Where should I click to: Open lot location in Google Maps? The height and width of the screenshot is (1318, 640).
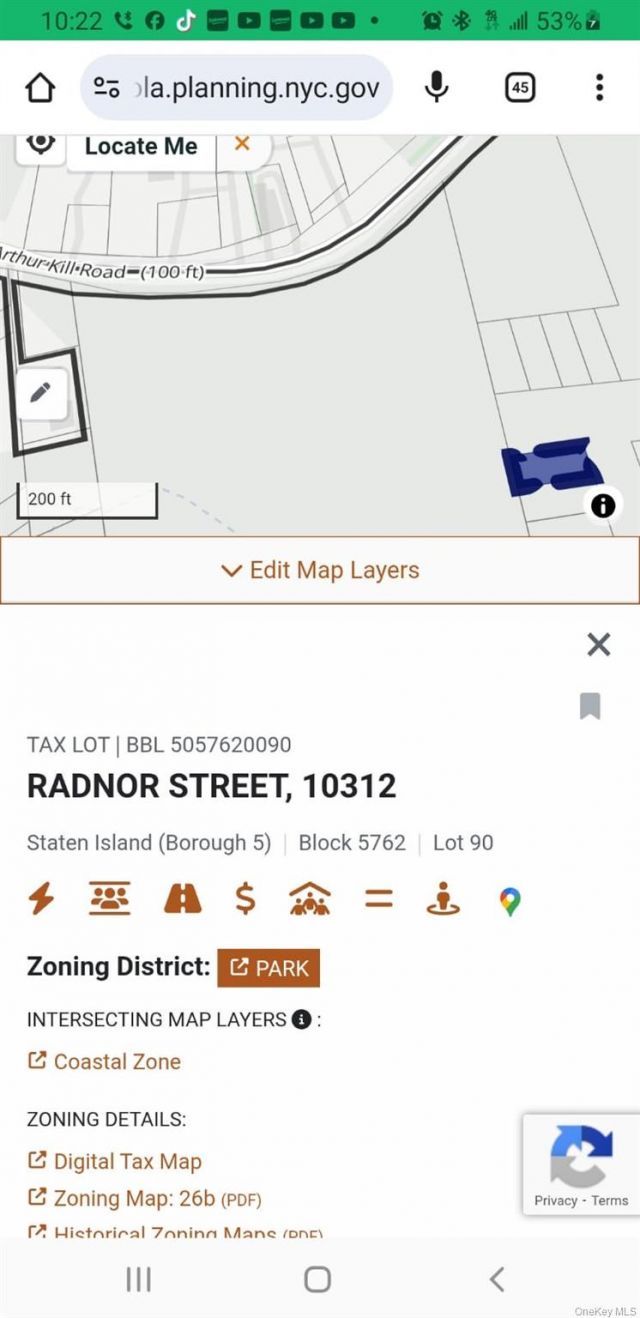(510, 901)
